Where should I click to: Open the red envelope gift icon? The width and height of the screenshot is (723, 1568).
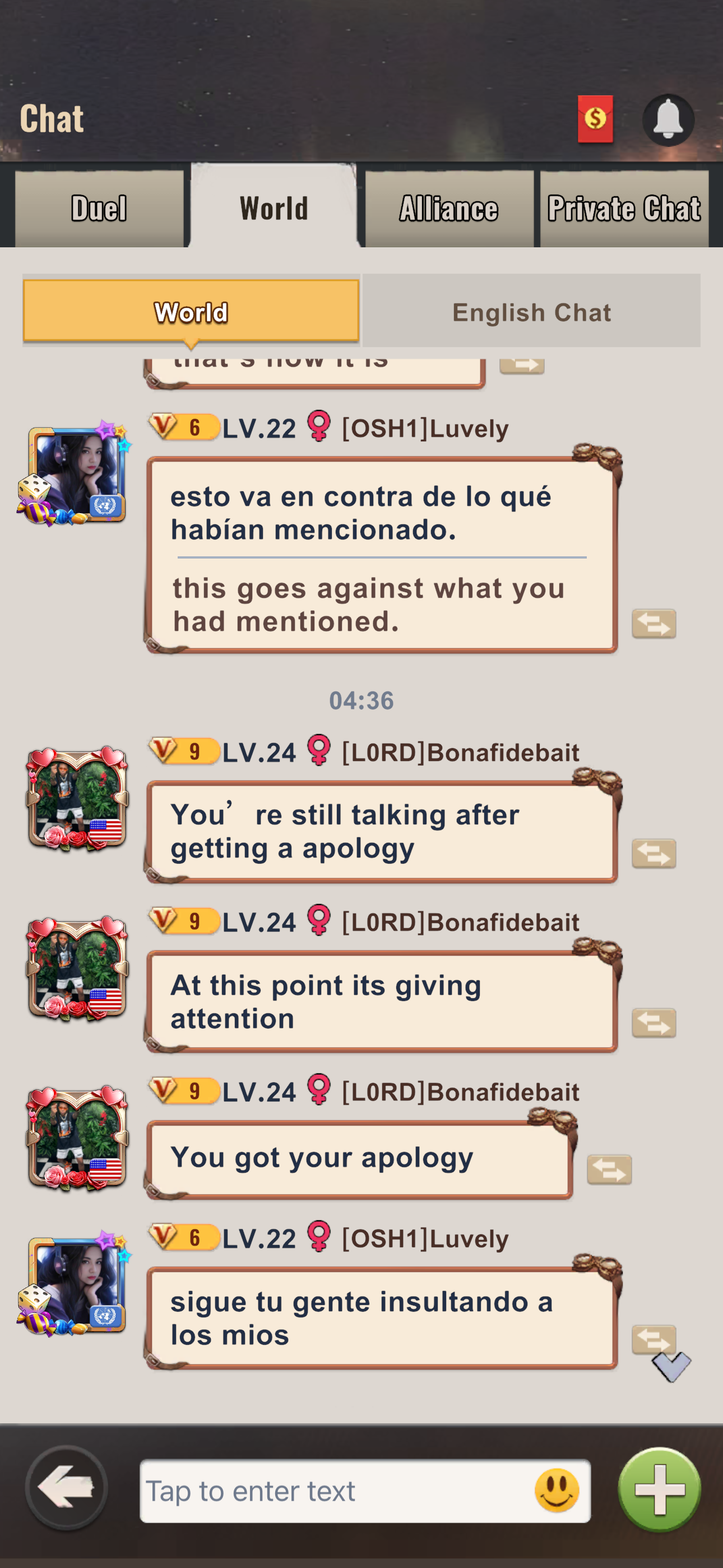(595, 119)
